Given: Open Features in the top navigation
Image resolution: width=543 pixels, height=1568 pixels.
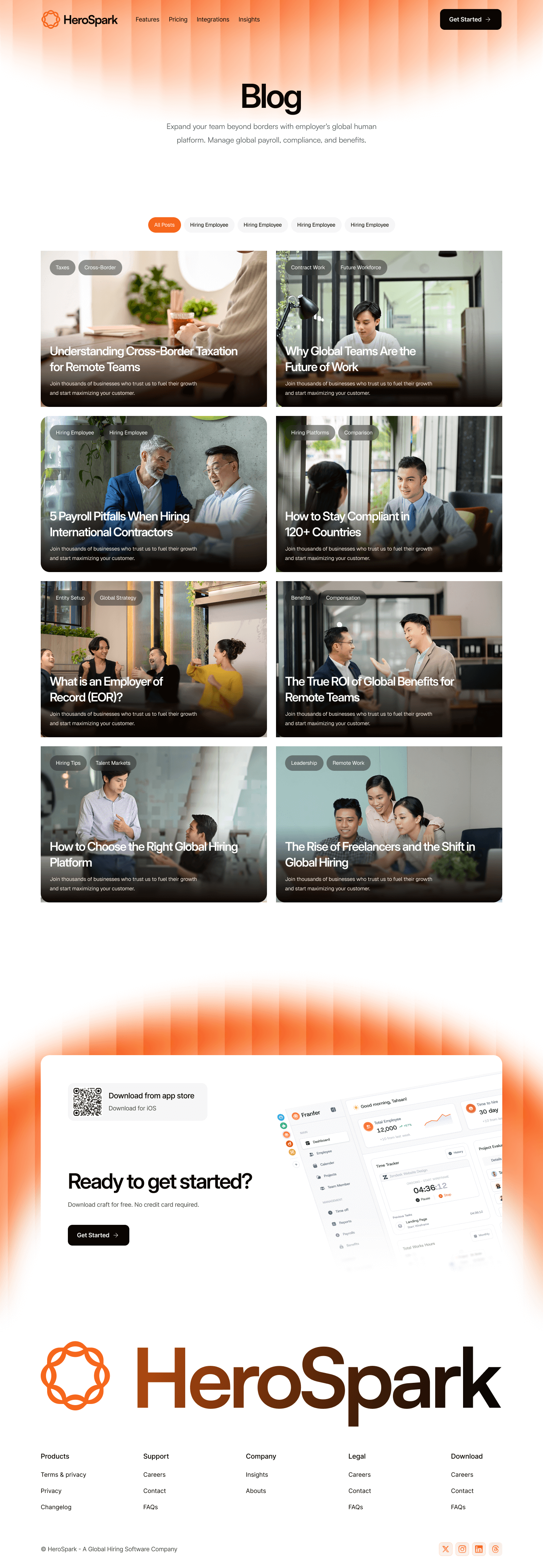Looking at the screenshot, I should coord(147,20).
